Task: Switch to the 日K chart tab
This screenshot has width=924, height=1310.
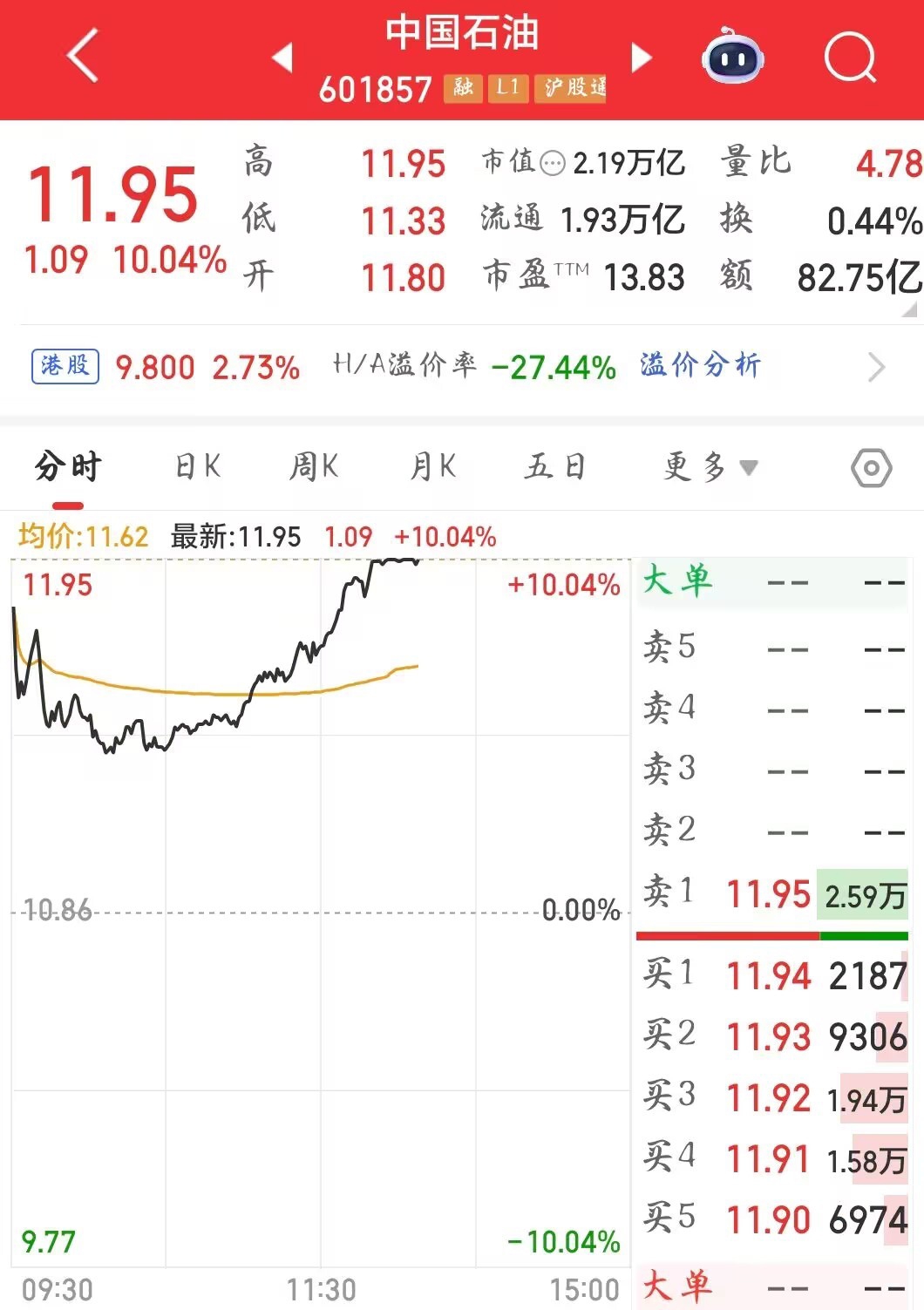Action: point(198,467)
